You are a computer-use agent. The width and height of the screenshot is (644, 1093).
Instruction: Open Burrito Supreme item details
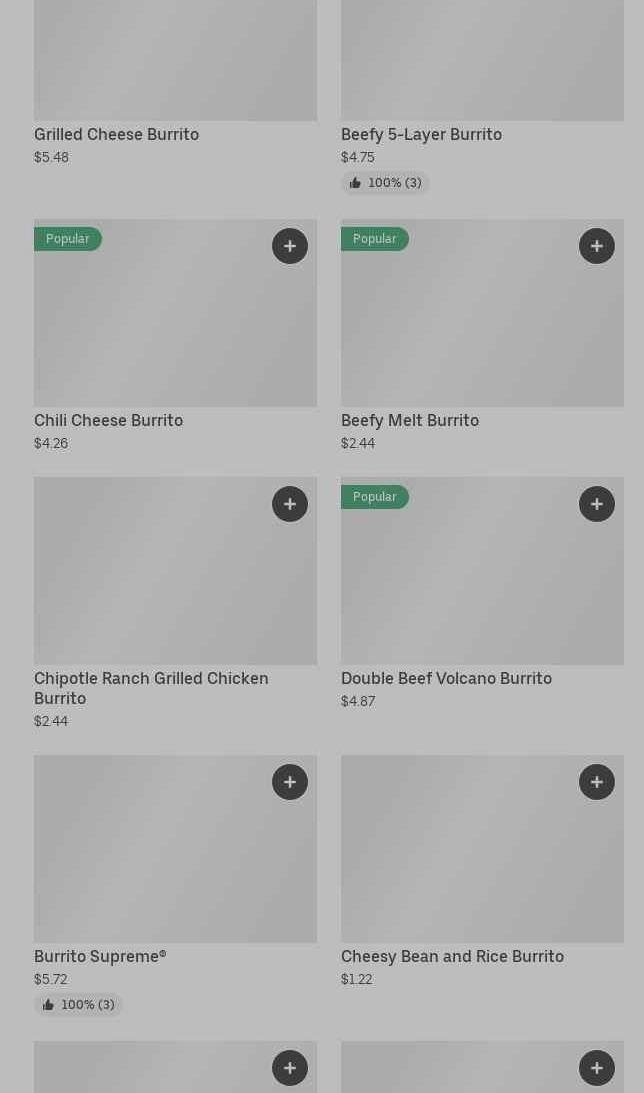(x=100, y=956)
